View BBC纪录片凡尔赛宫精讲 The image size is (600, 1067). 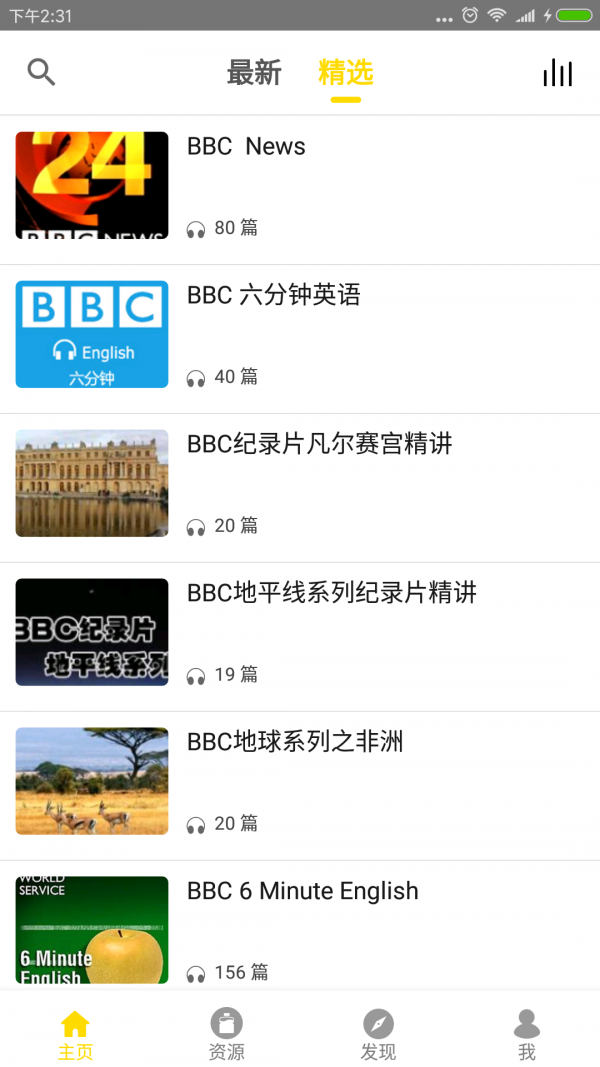click(319, 445)
